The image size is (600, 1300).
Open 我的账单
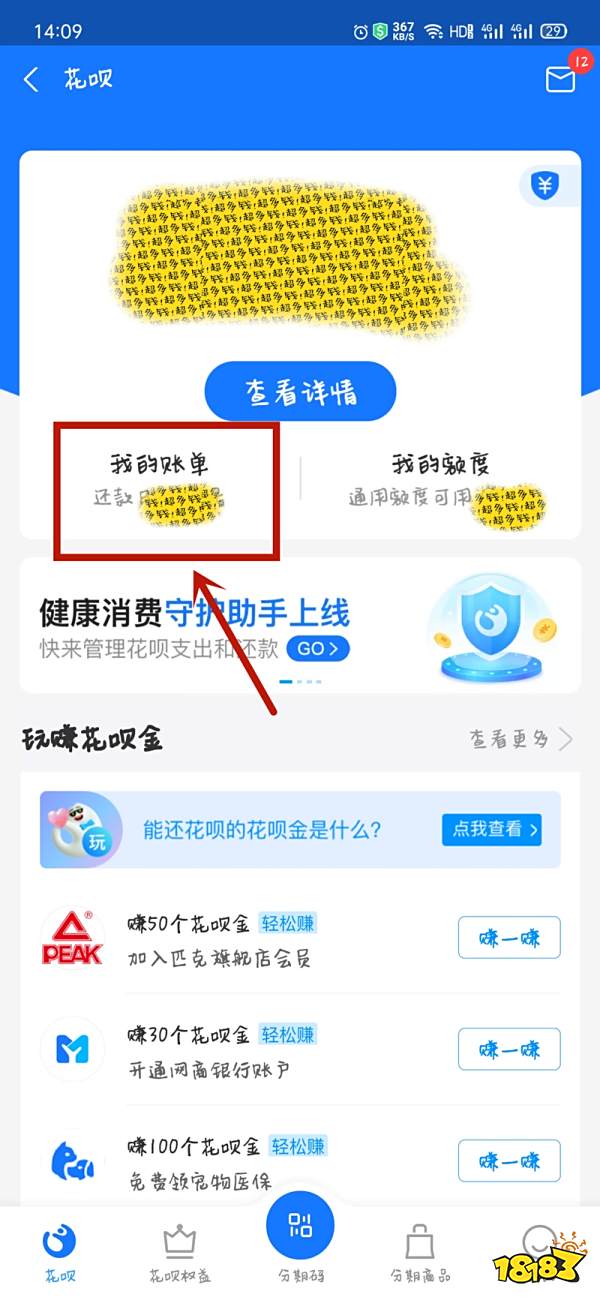(160, 479)
